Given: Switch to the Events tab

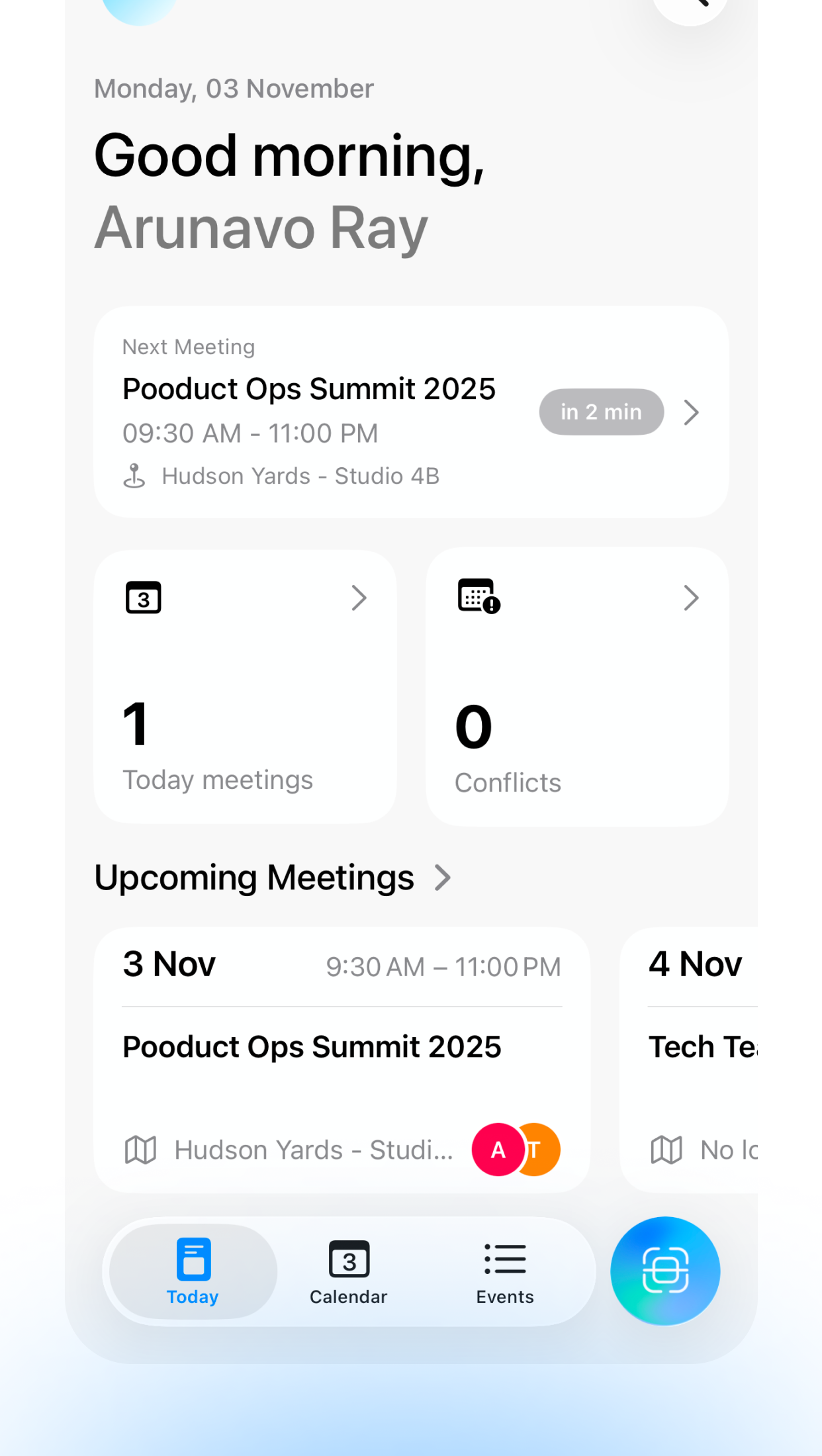Looking at the screenshot, I should (504, 1271).
